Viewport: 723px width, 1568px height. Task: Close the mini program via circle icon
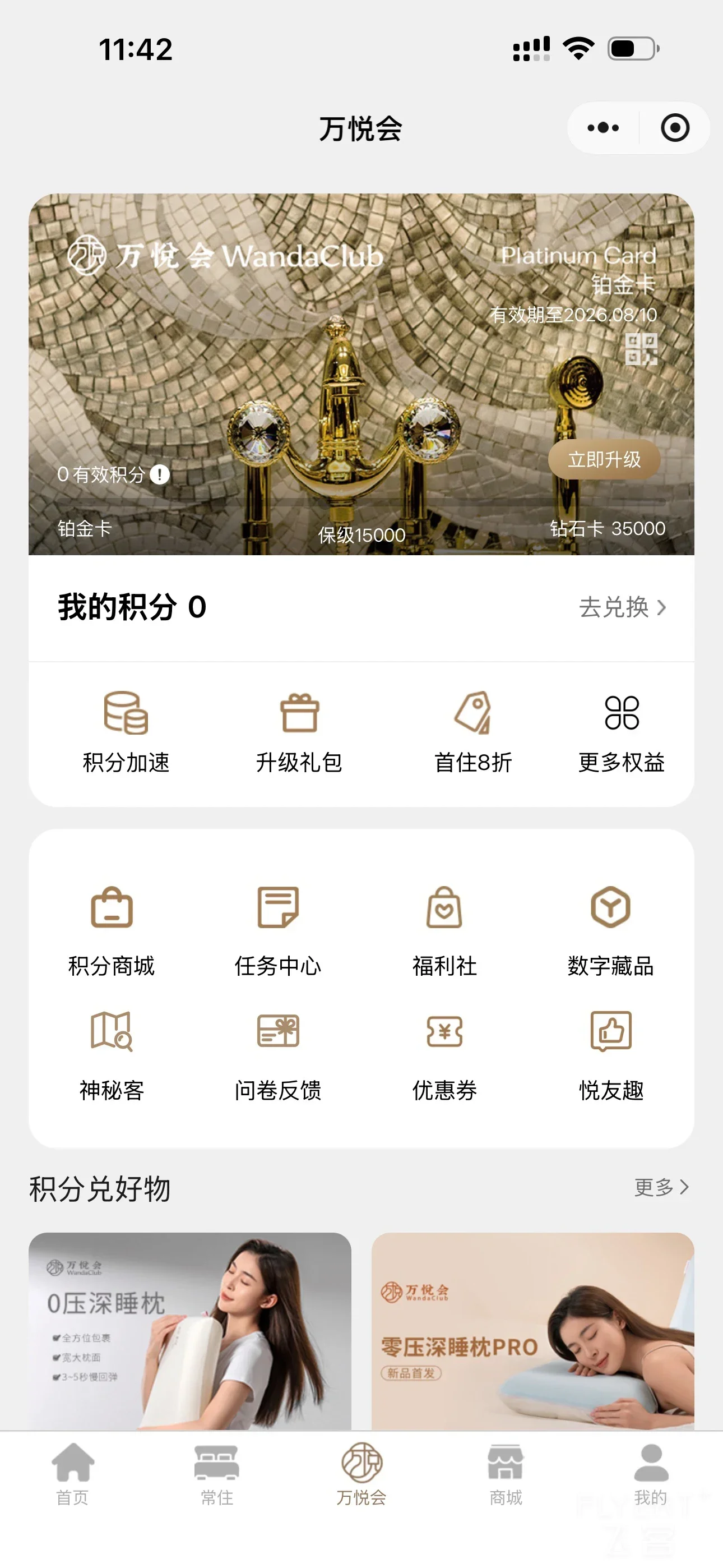point(675,128)
